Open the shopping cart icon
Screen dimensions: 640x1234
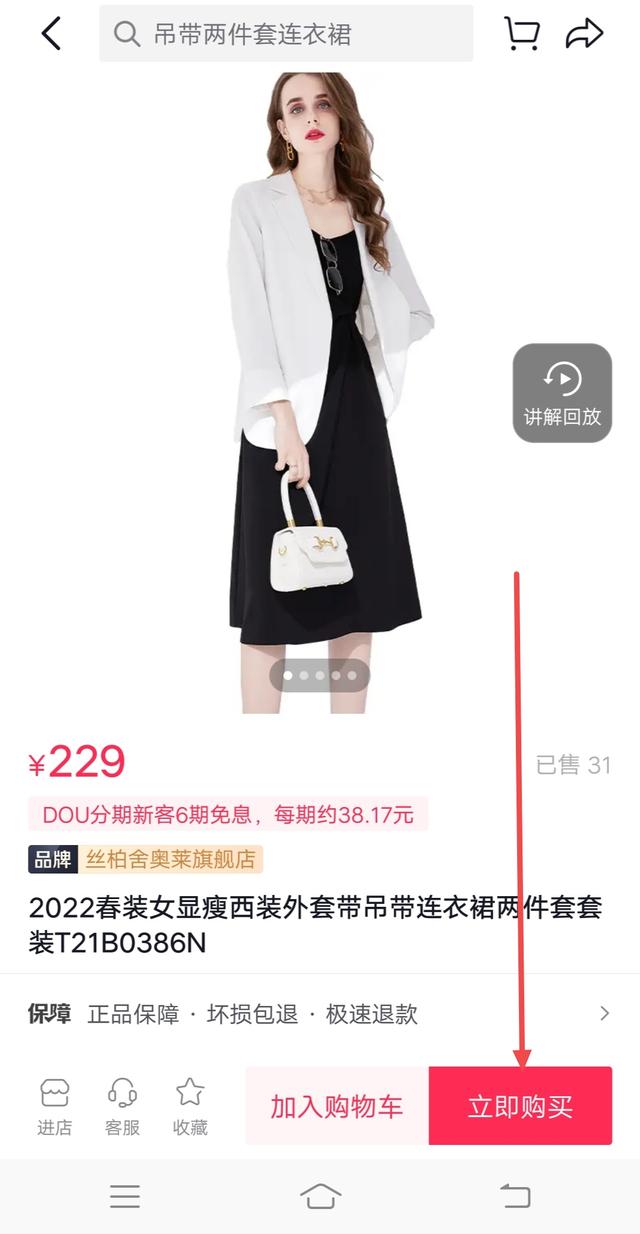pyautogui.click(x=521, y=34)
